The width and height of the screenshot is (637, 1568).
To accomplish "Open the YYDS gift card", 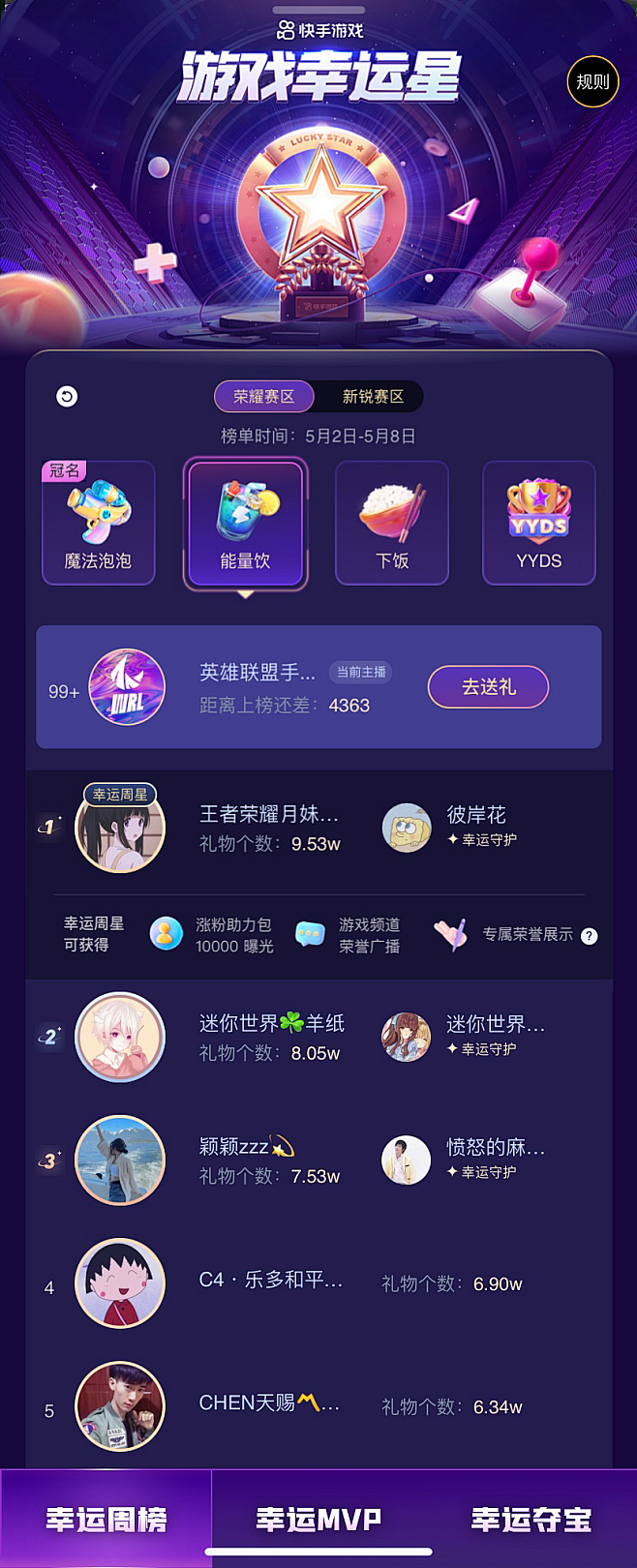I will (x=539, y=523).
